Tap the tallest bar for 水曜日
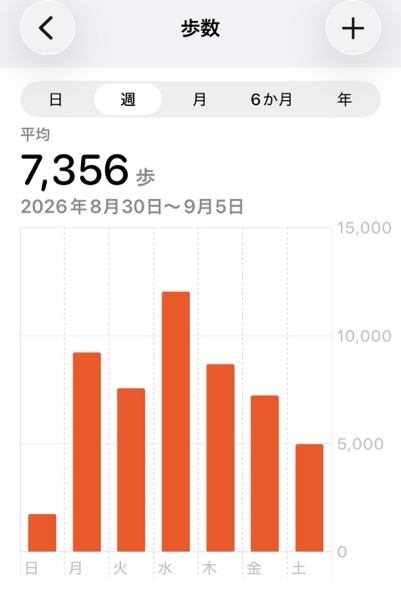 pos(176,421)
